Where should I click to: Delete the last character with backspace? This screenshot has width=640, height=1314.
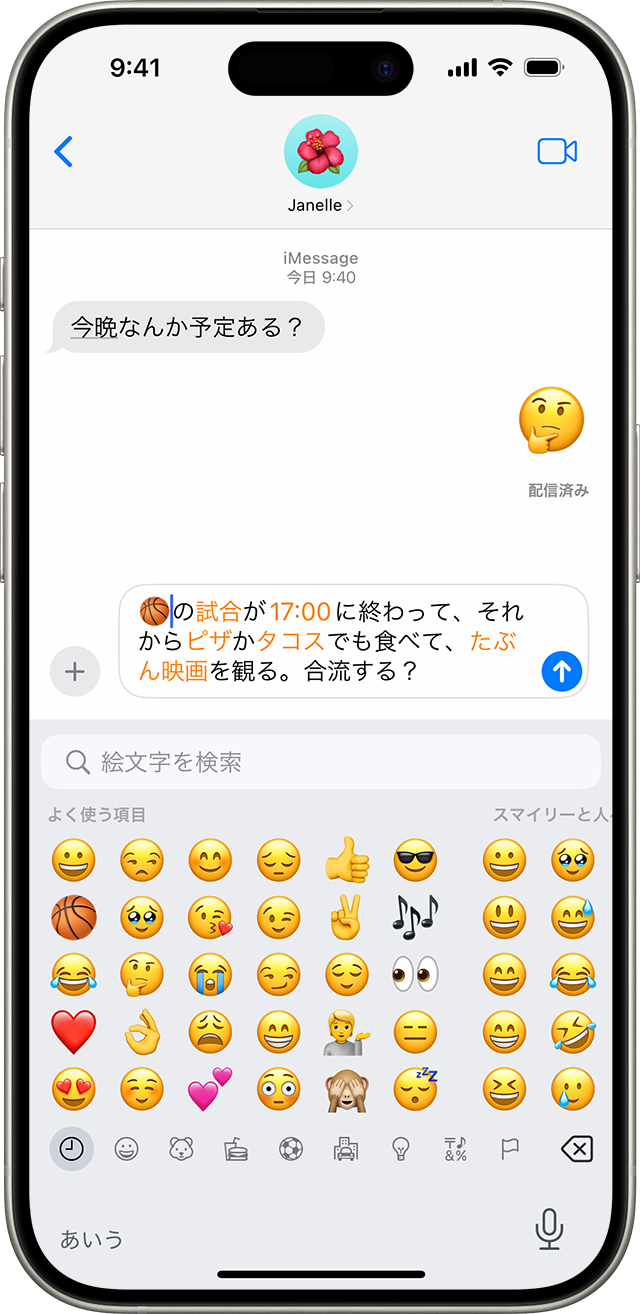click(x=576, y=1150)
